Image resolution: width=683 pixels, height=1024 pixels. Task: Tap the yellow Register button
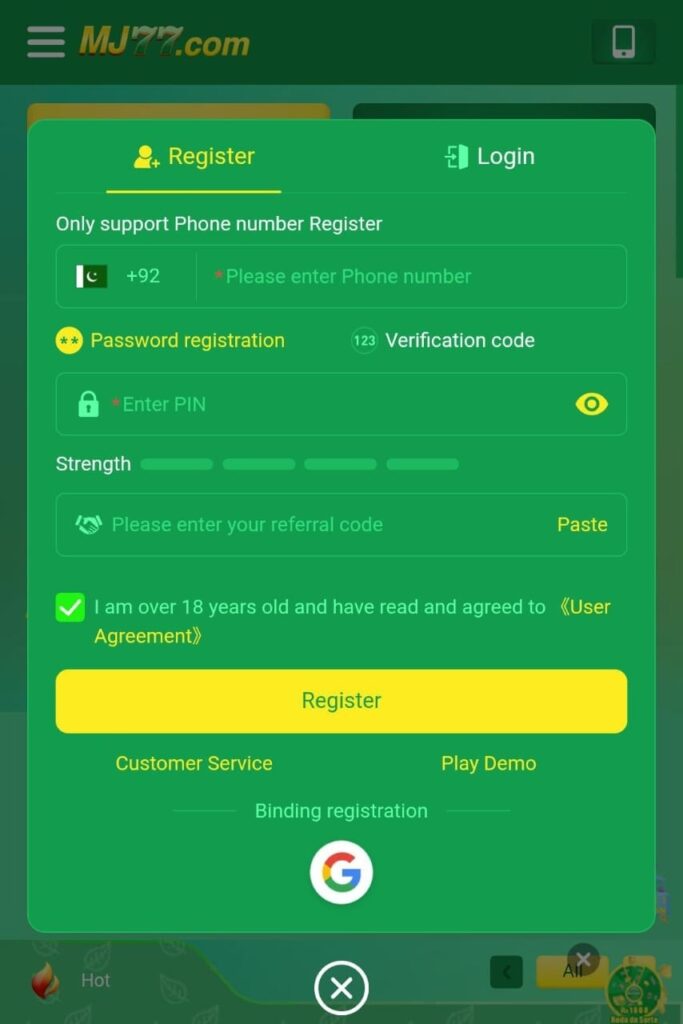(x=341, y=701)
